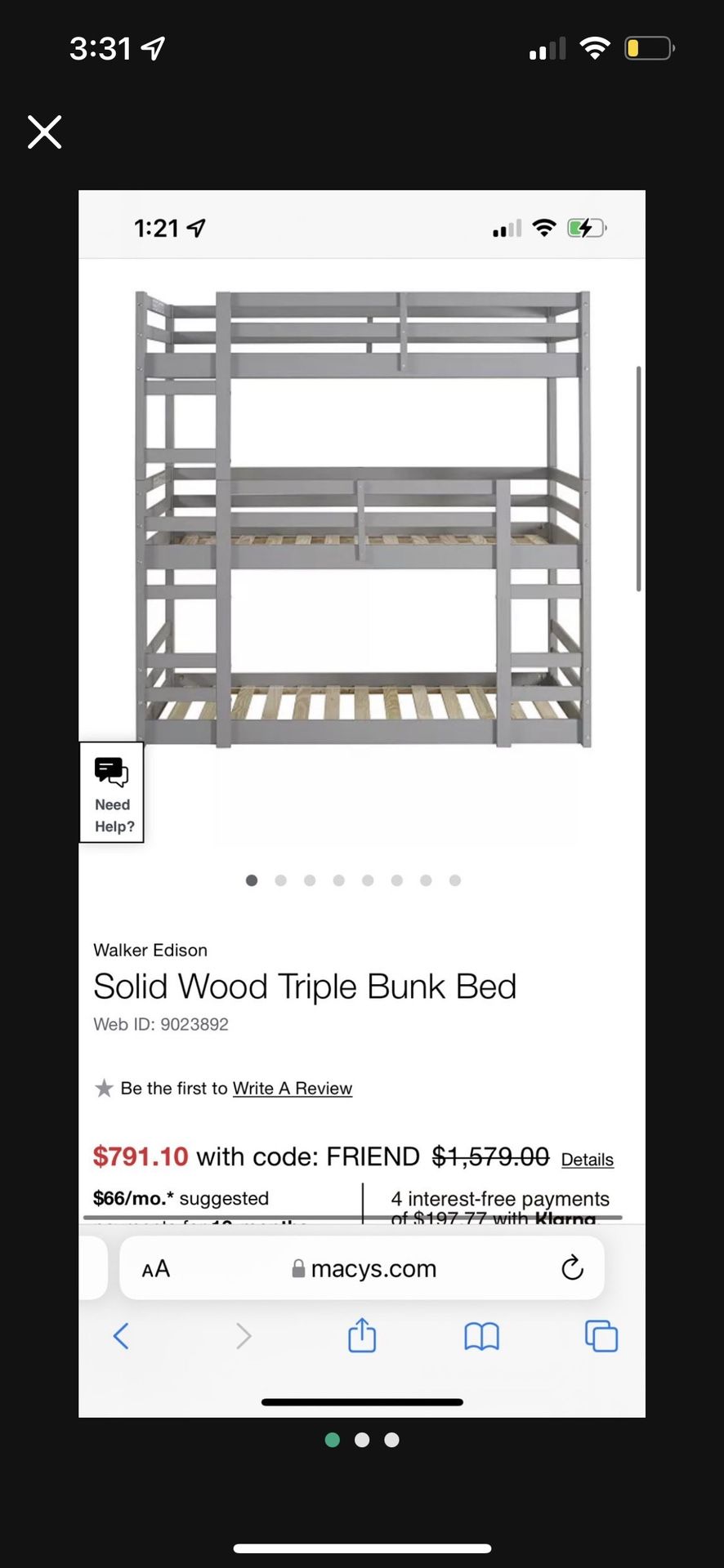Screen dimensions: 724x1568
Task: Tap the Safari share icon
Action: pyautogui.click(x=361, y=1336)
